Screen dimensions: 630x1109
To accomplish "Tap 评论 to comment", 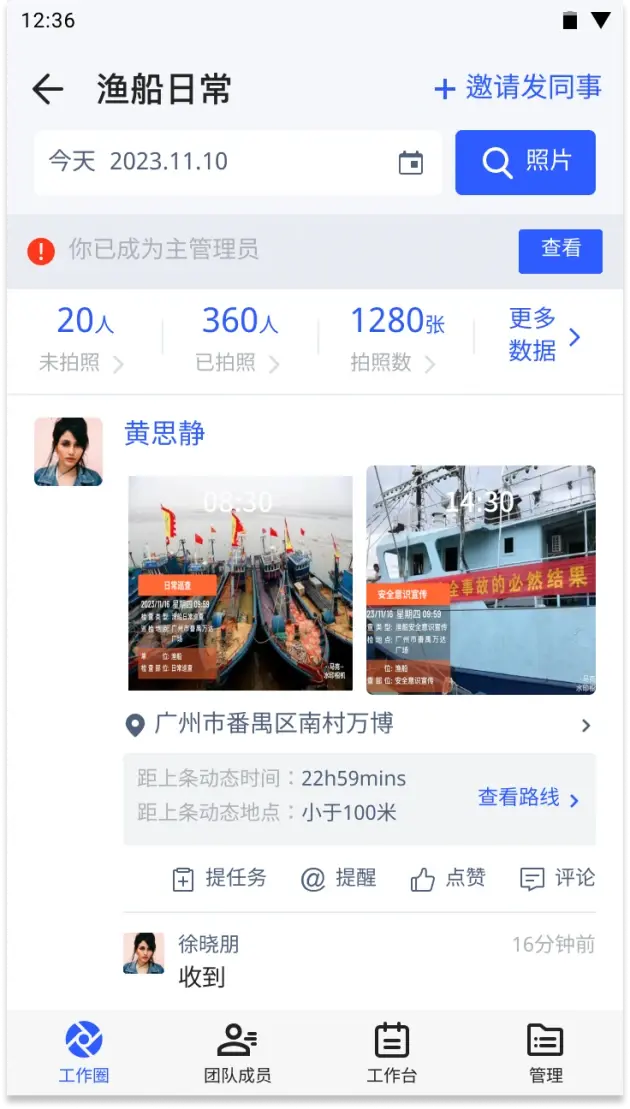I will 558,878.
